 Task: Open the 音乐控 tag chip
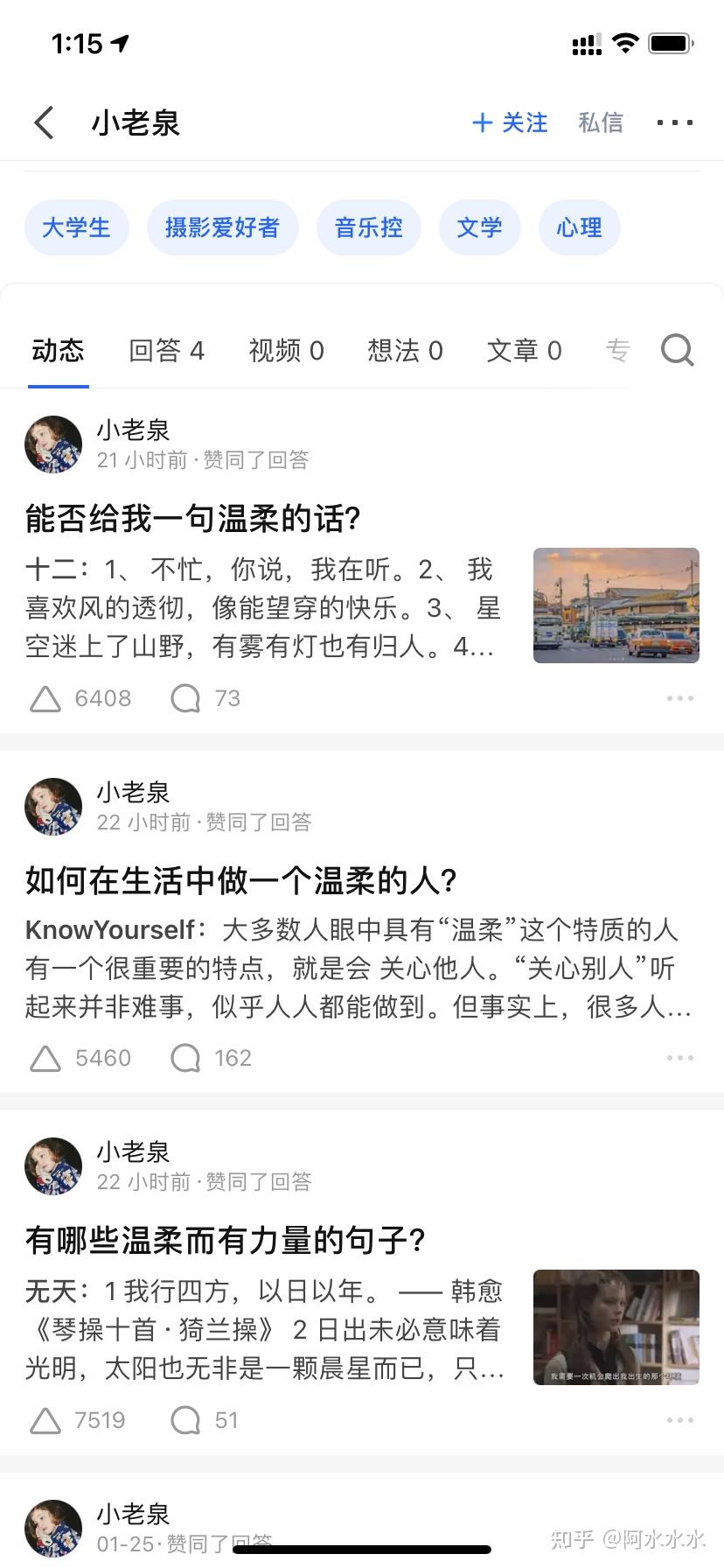pyautogui.click(x=368, y=227)
